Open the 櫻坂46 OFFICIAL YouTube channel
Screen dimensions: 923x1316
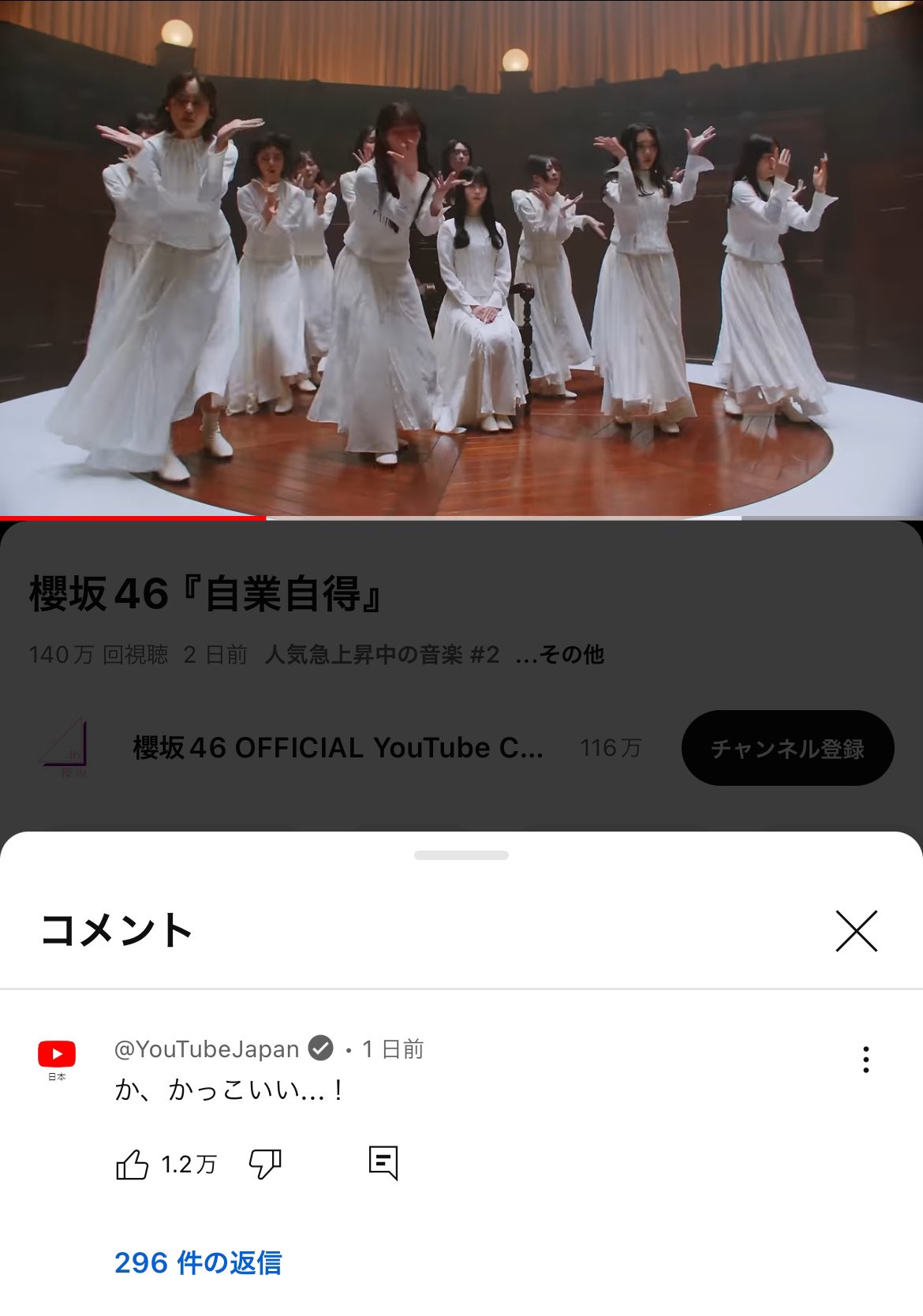338,748
